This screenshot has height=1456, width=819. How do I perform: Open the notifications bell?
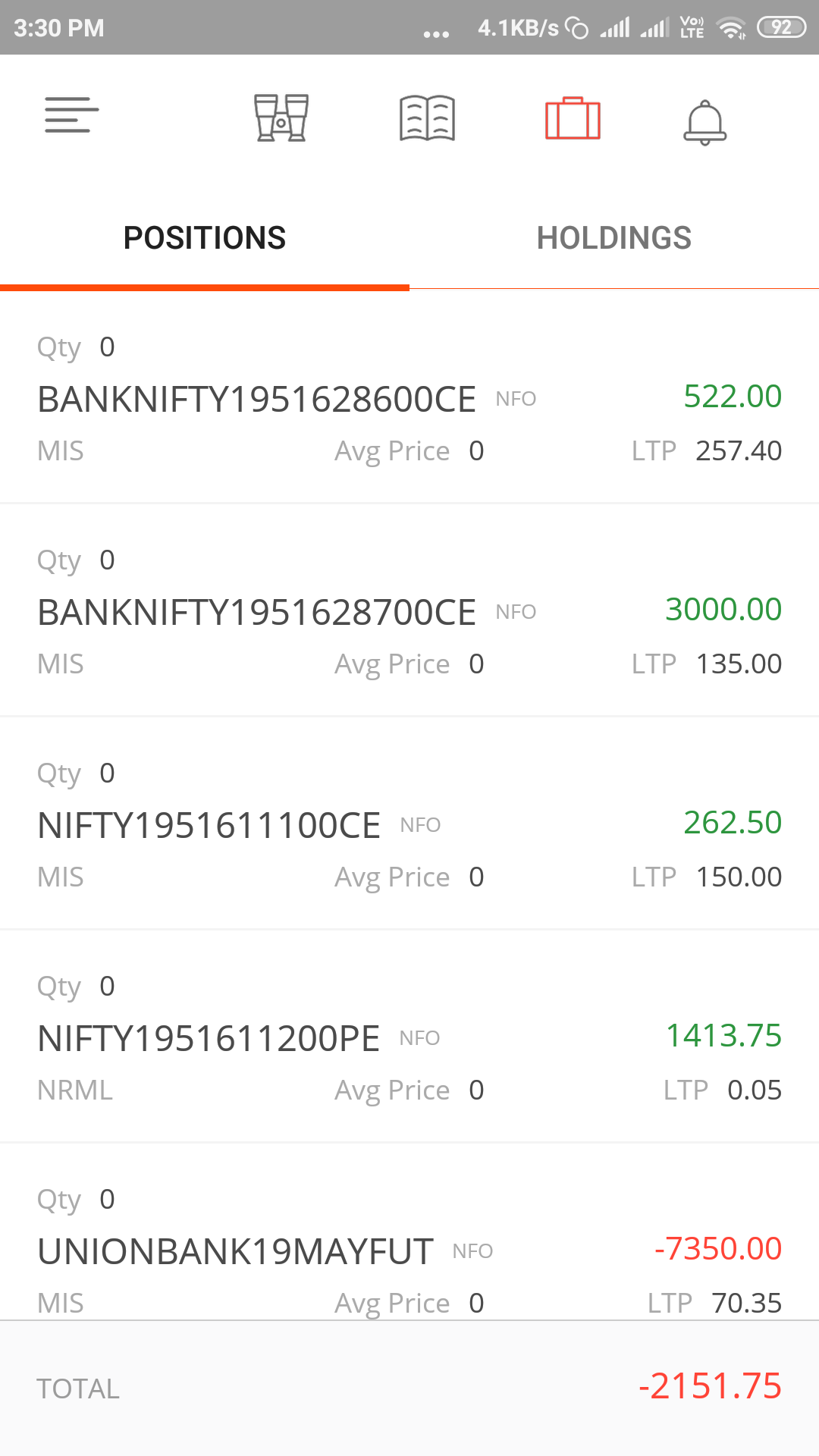click(704, 122)
